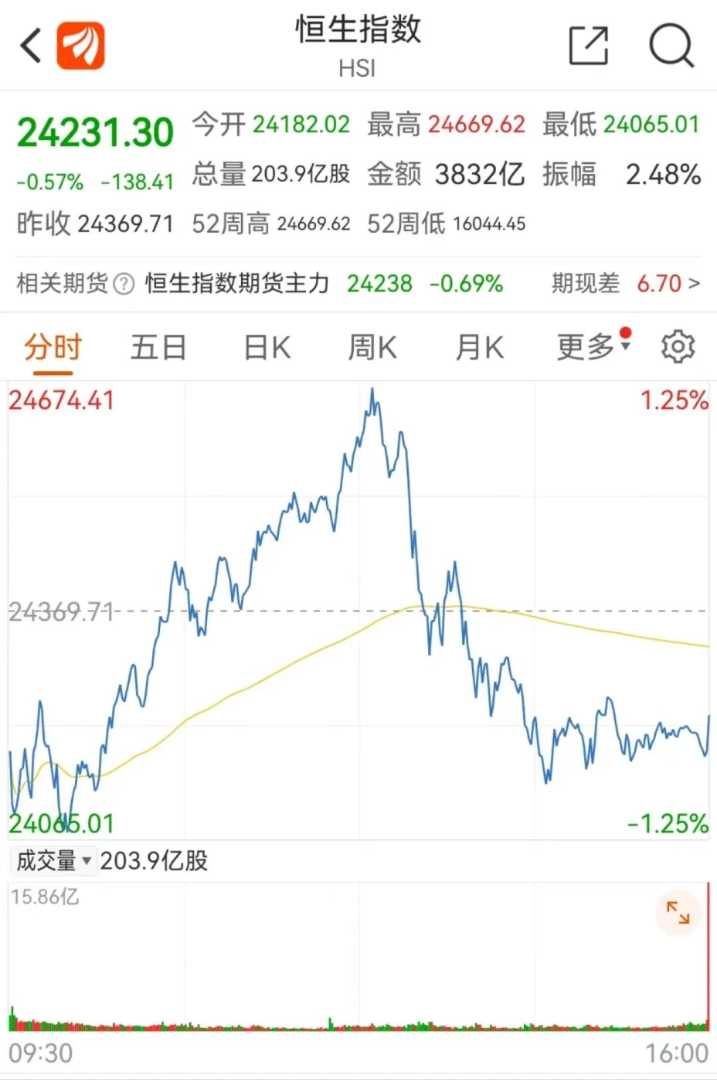Expand chart to full screen
This screenshot has width=717, height=1080.
pos(678,912)
